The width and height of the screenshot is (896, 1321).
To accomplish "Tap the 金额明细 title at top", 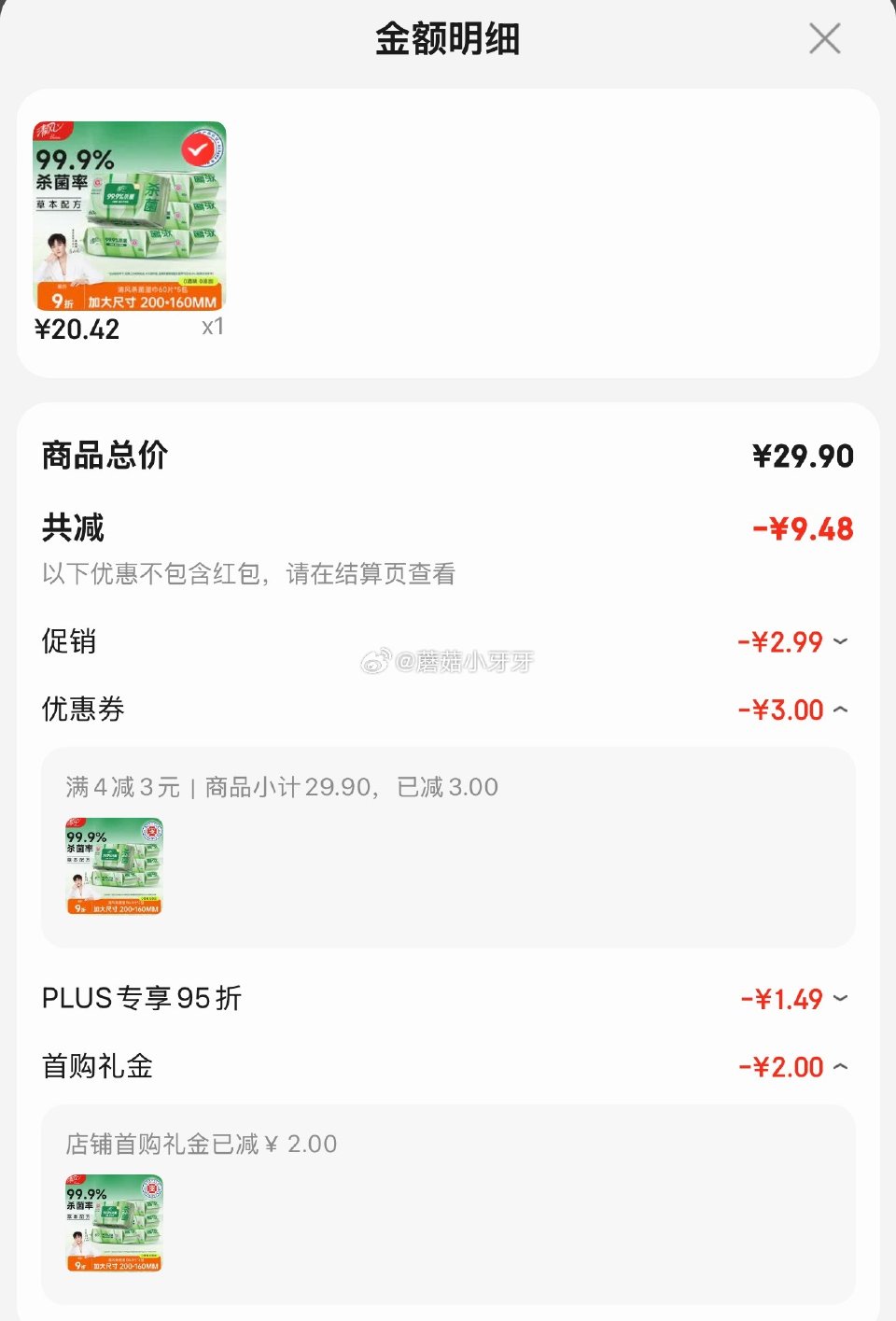I will click(448, 38).
